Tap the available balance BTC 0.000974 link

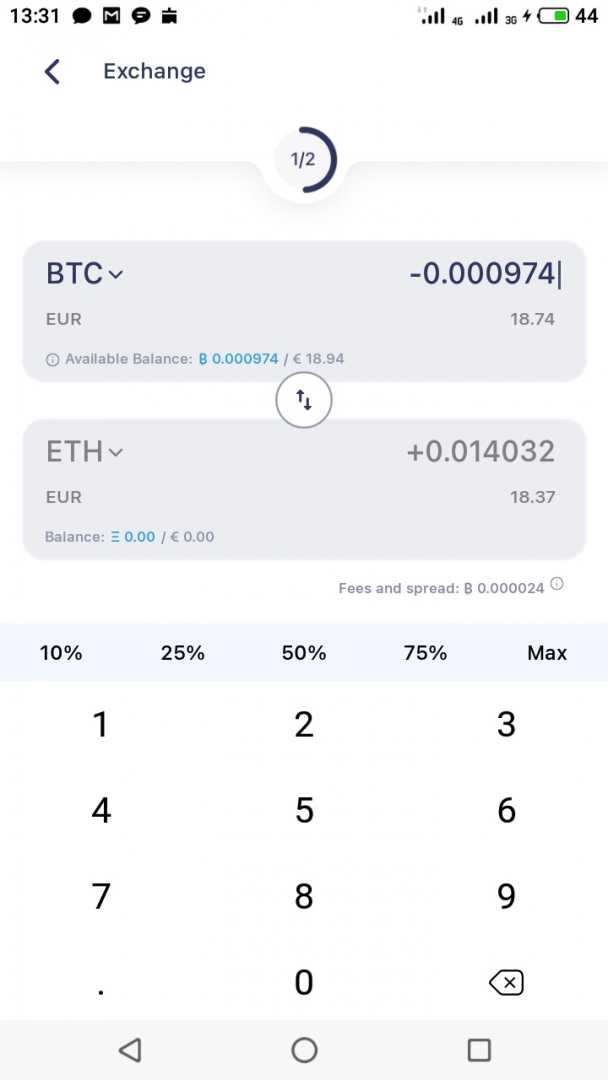click(x=238, y=358)
